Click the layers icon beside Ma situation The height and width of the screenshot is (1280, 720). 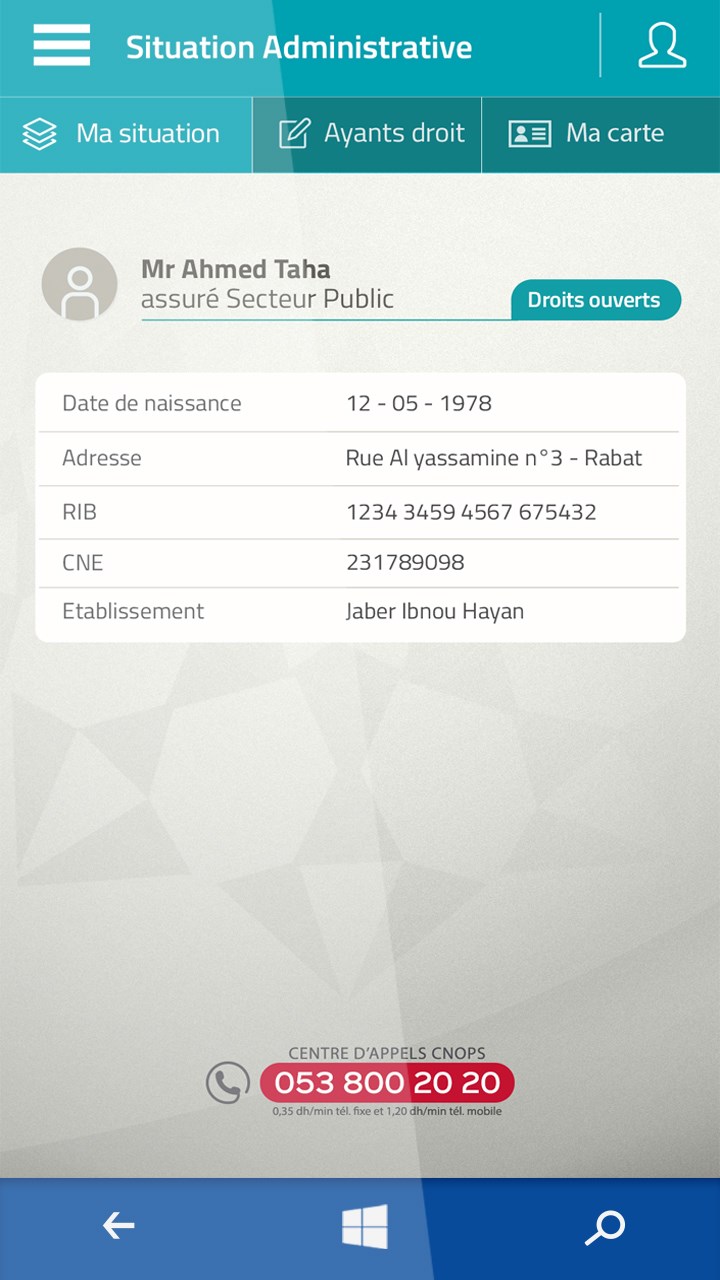click(38, 133)
